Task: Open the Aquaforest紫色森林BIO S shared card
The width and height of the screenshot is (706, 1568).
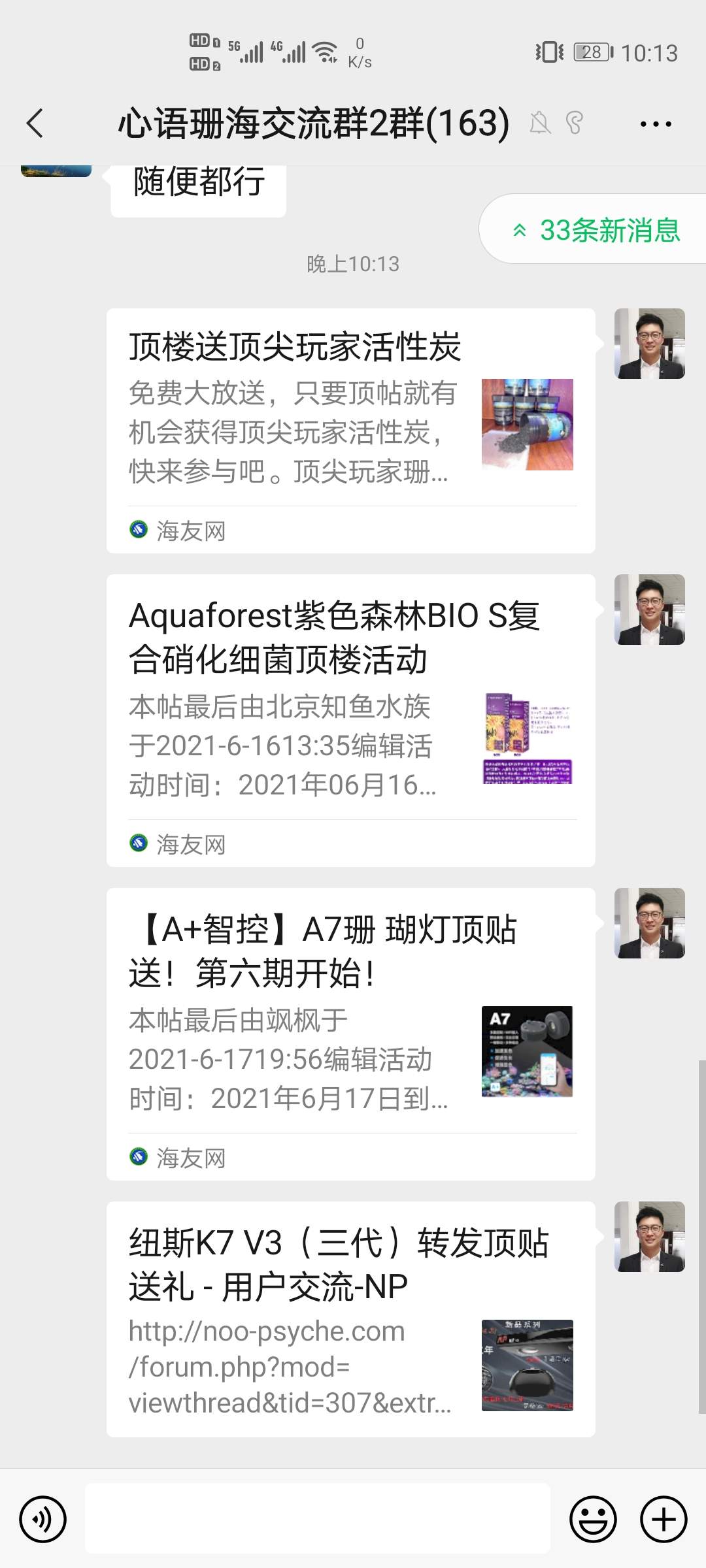Action: pos(350,720)
